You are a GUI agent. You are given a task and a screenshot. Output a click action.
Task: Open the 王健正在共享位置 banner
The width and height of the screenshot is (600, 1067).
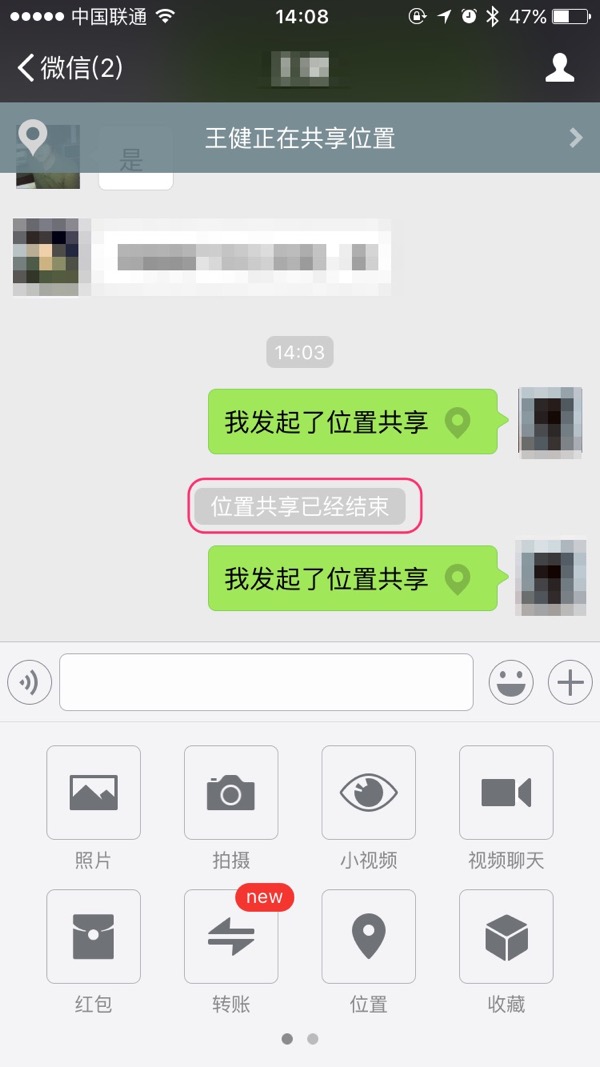(x=300, y=138)
